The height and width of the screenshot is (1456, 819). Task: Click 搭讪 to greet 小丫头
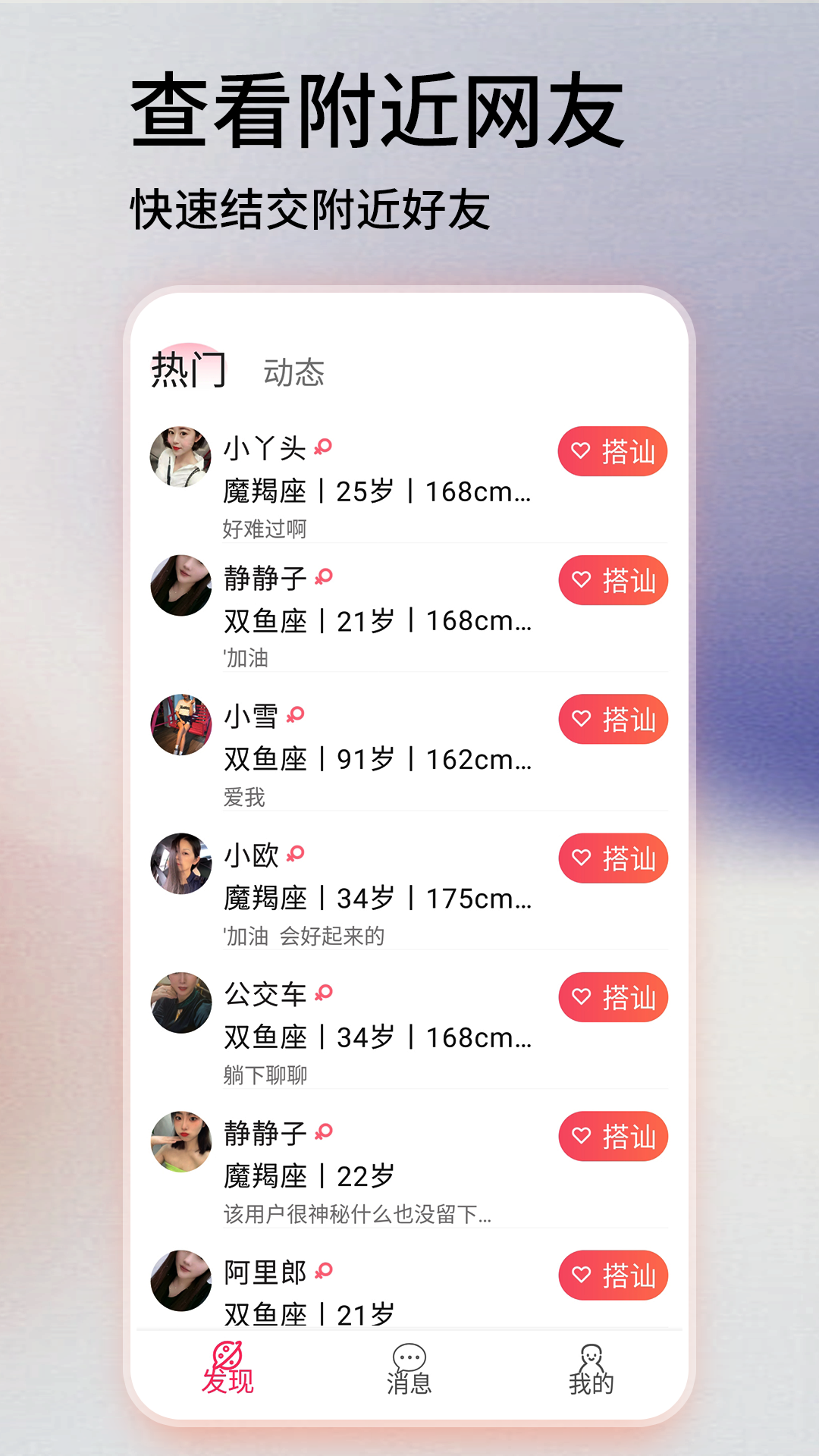pyautogui.click(x=613, y=451)
